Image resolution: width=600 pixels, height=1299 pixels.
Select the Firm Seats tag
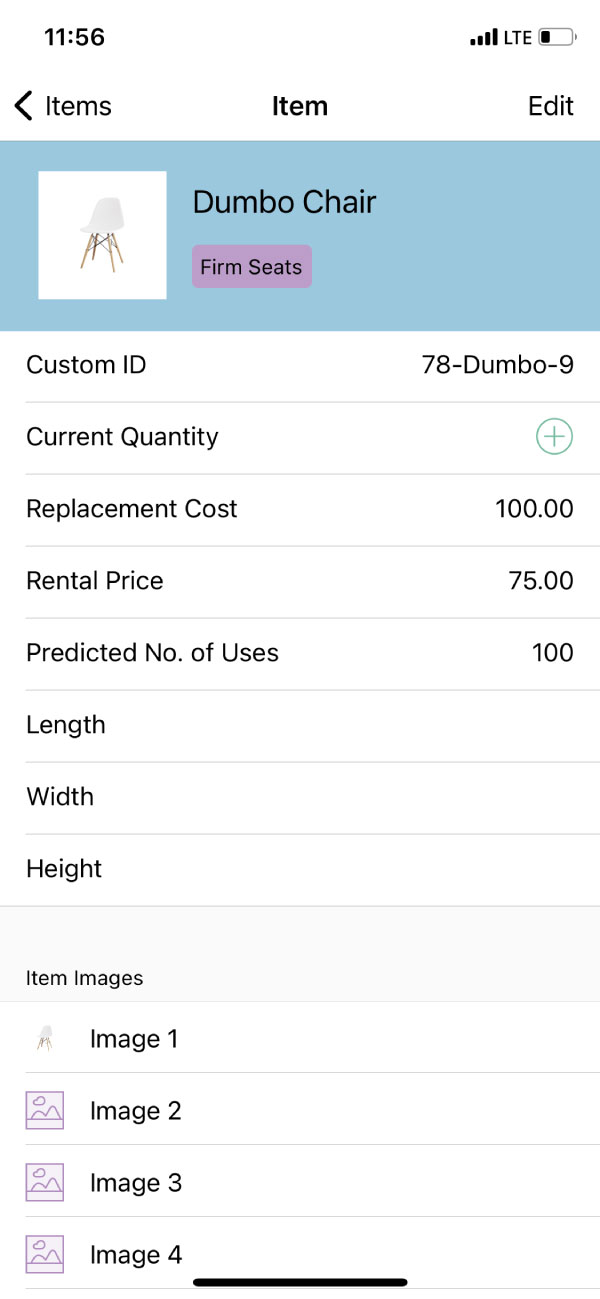(x=252, y=267)
